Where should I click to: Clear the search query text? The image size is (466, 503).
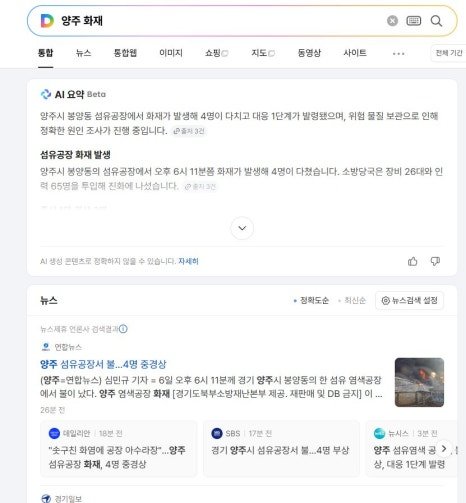pos(392,21)
